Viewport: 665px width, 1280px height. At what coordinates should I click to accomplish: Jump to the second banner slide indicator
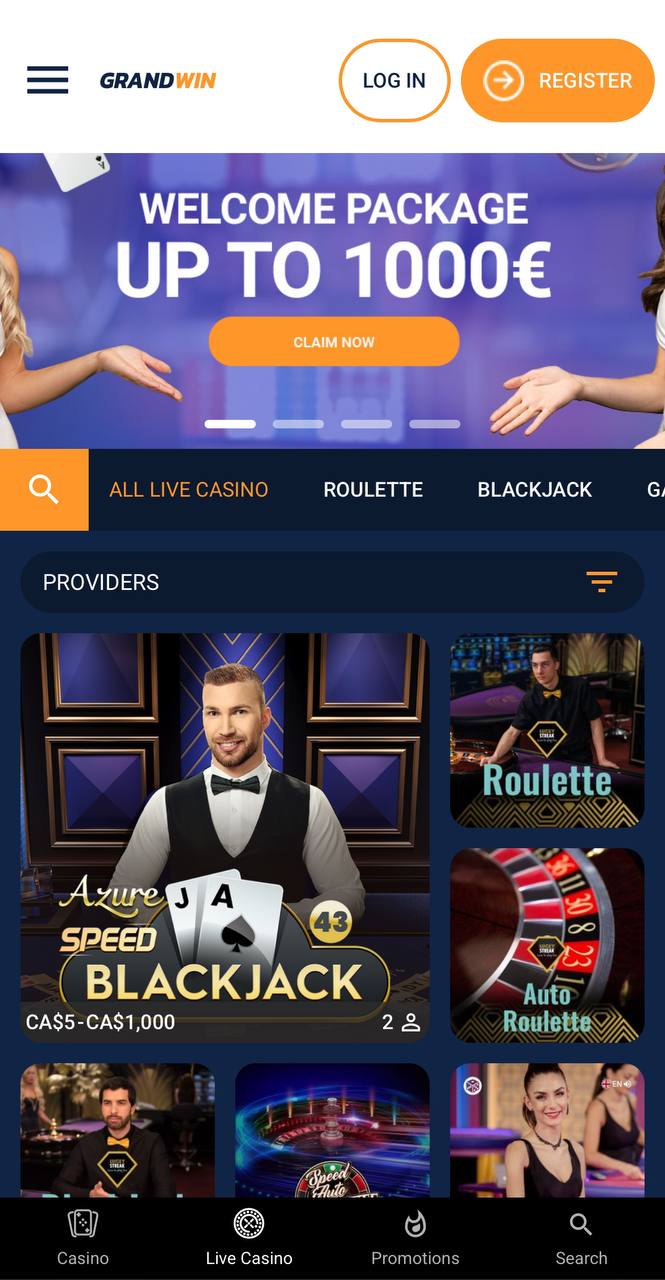pyautogui.click(x=298, y=424)
